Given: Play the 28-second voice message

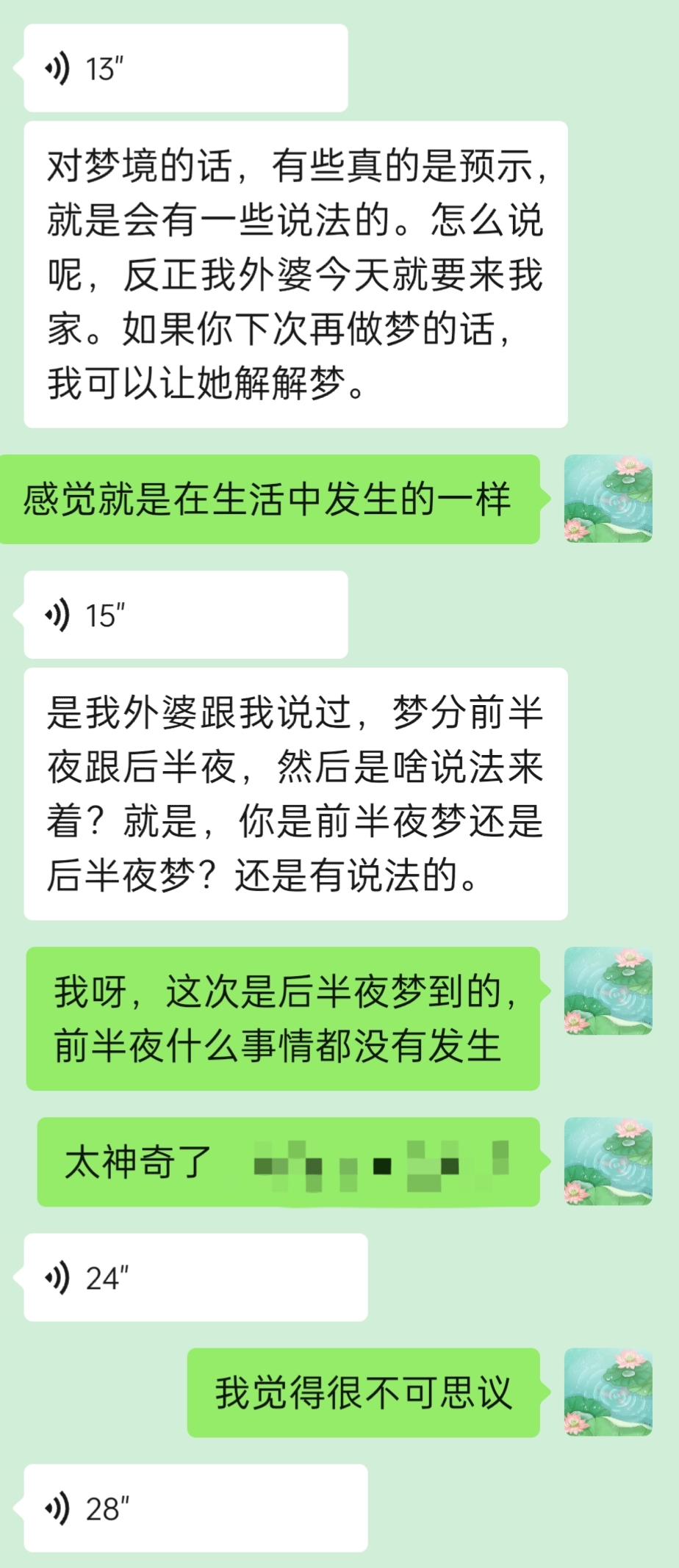Looking at the screenshot, I should (195, 1509).
